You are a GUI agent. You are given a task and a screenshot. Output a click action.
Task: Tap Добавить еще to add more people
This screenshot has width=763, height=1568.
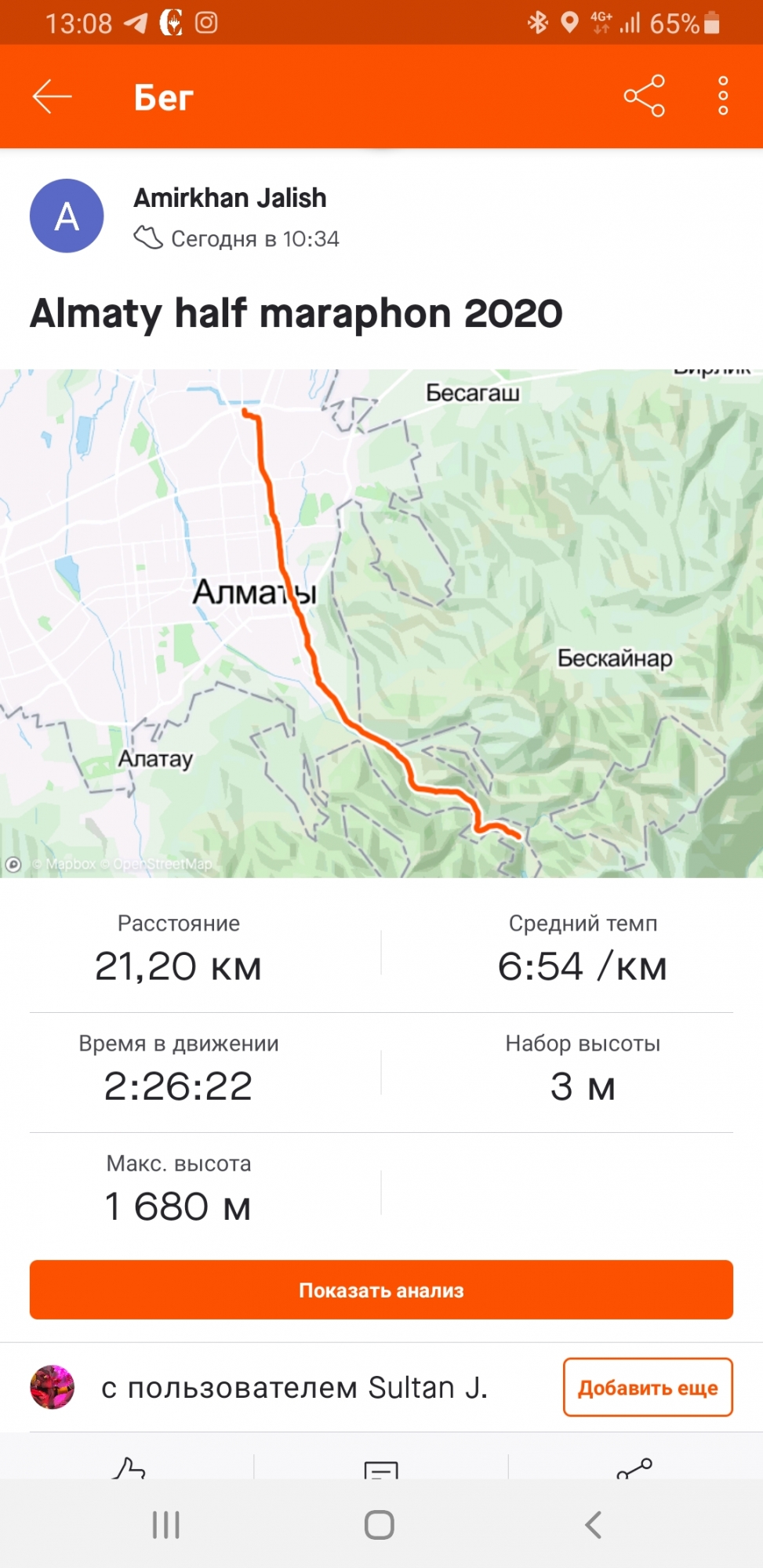(648, 1388)
